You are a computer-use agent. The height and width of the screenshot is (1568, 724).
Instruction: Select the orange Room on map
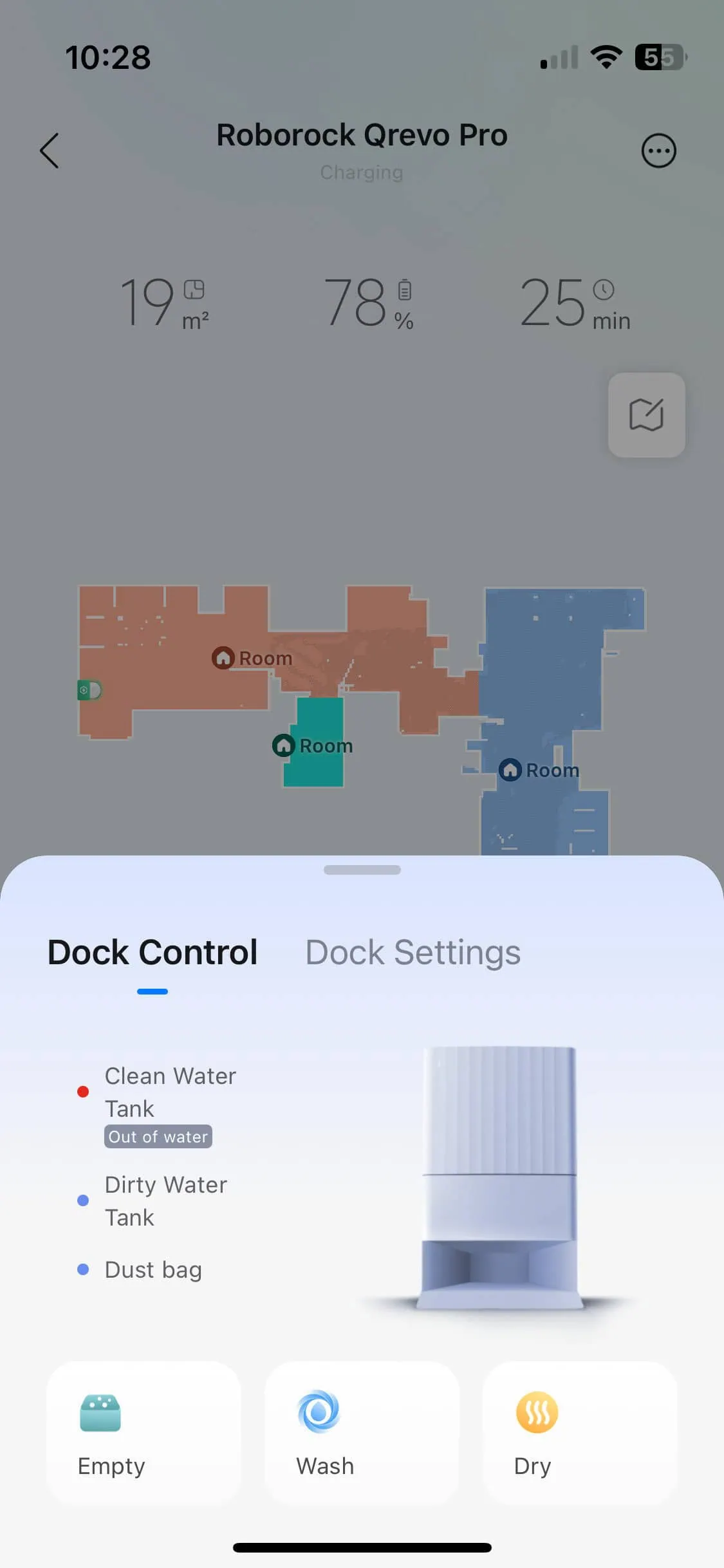[x=252, y=658]
